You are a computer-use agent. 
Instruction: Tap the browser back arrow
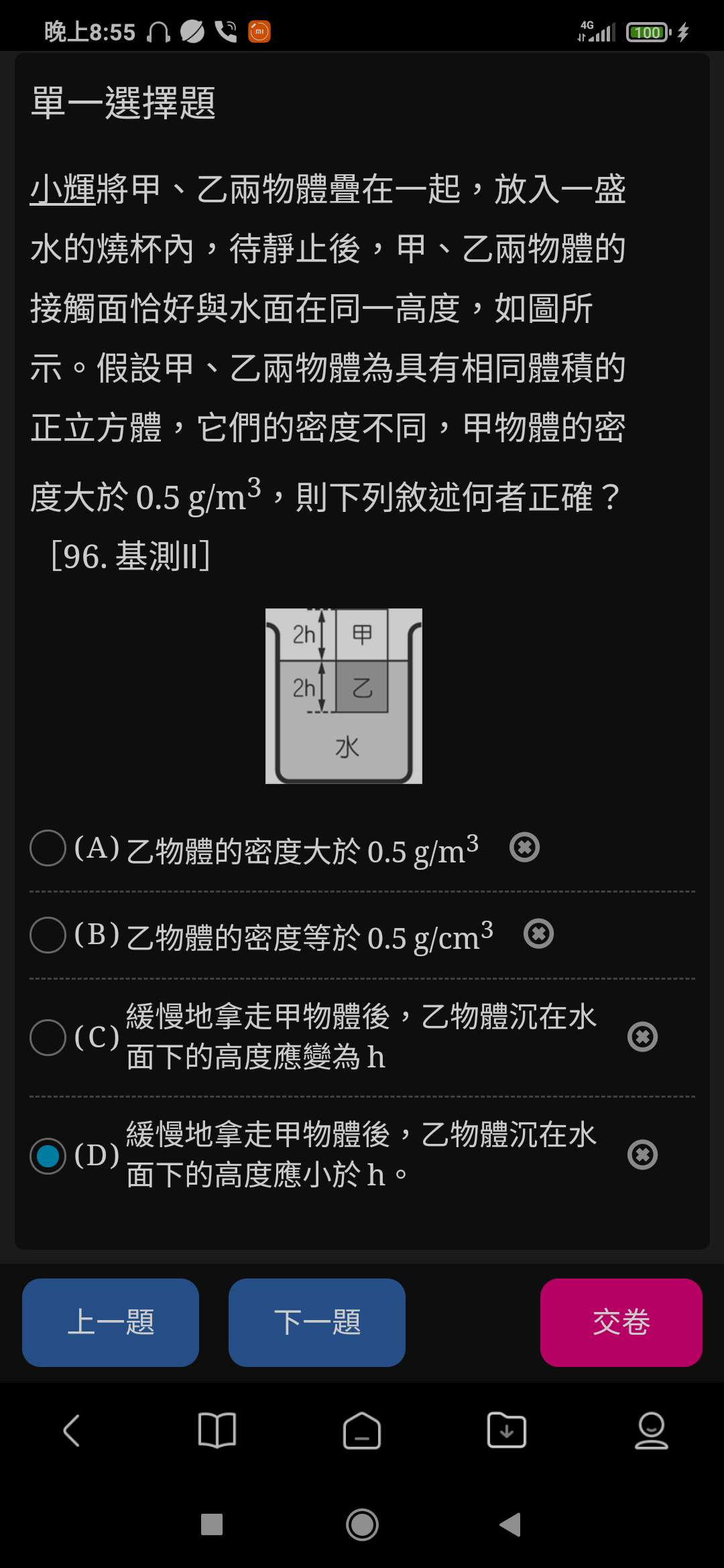click(x=72, y=1431)
